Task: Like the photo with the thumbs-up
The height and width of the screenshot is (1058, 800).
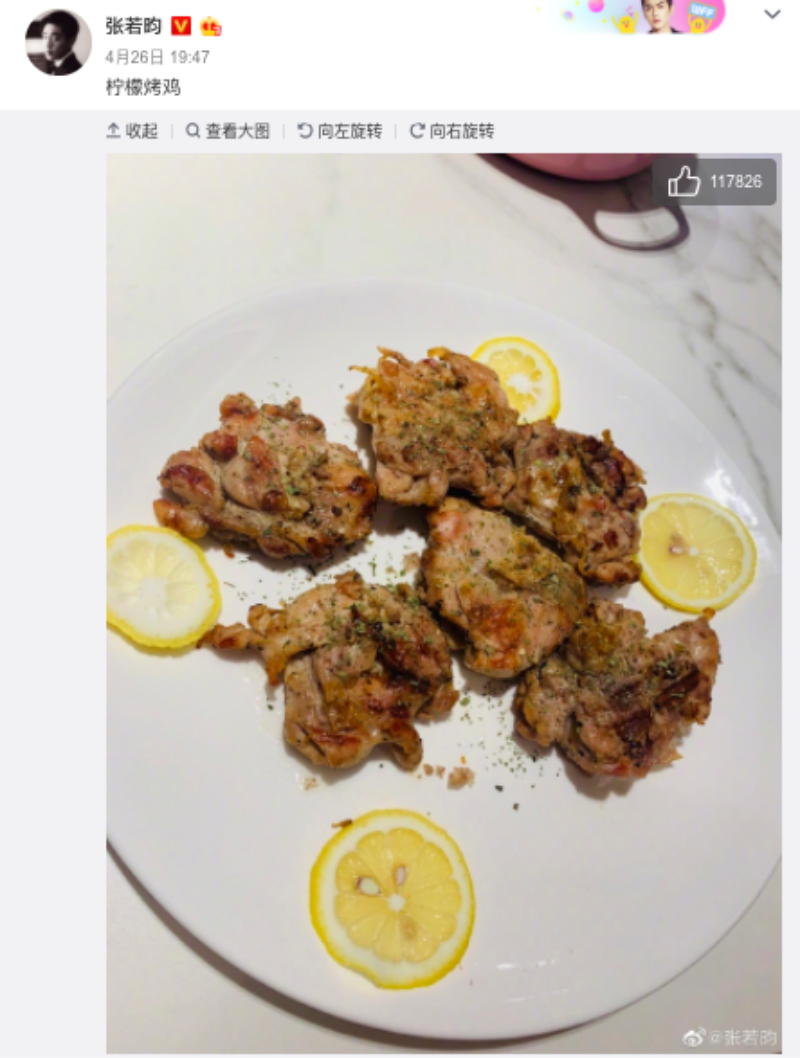Action: 685,182
